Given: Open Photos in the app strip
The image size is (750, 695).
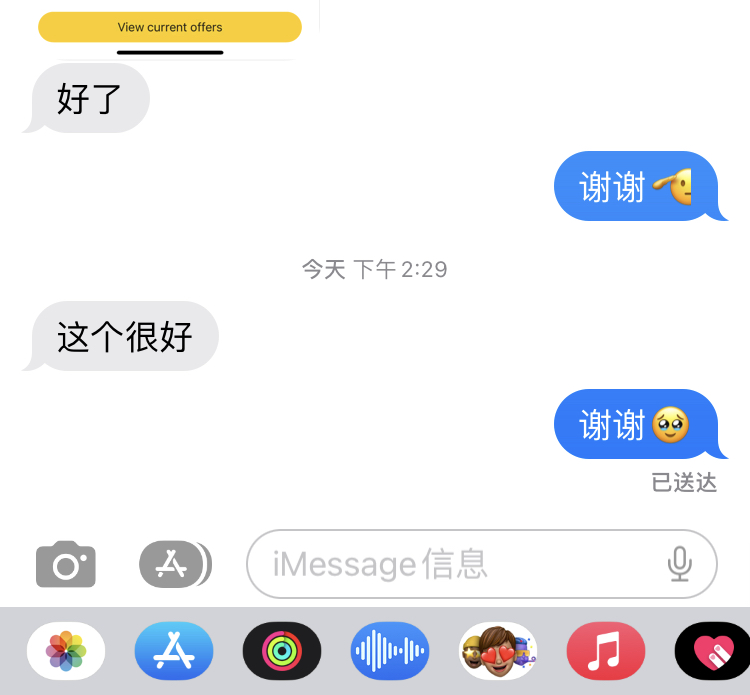Looking at the screenshot, I should (x=66, y=651).
